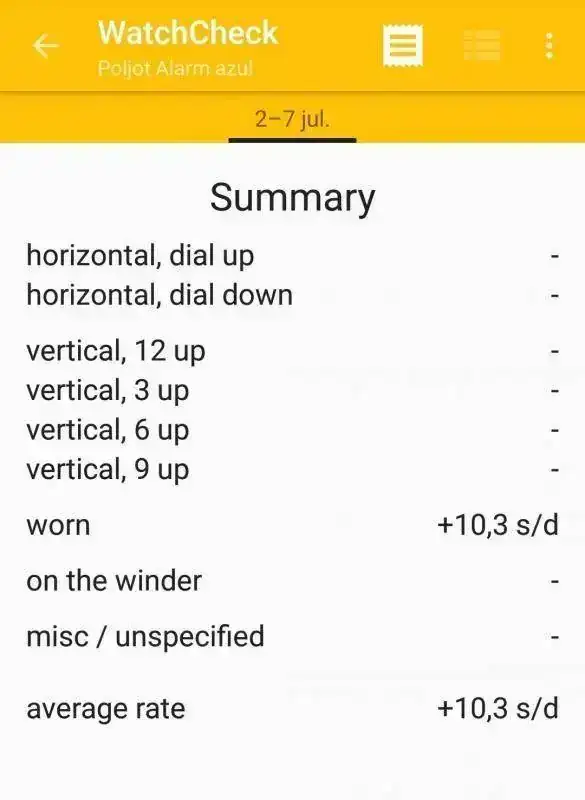
Task: Open the three-dot overflow menu
Action: [549, 46]
